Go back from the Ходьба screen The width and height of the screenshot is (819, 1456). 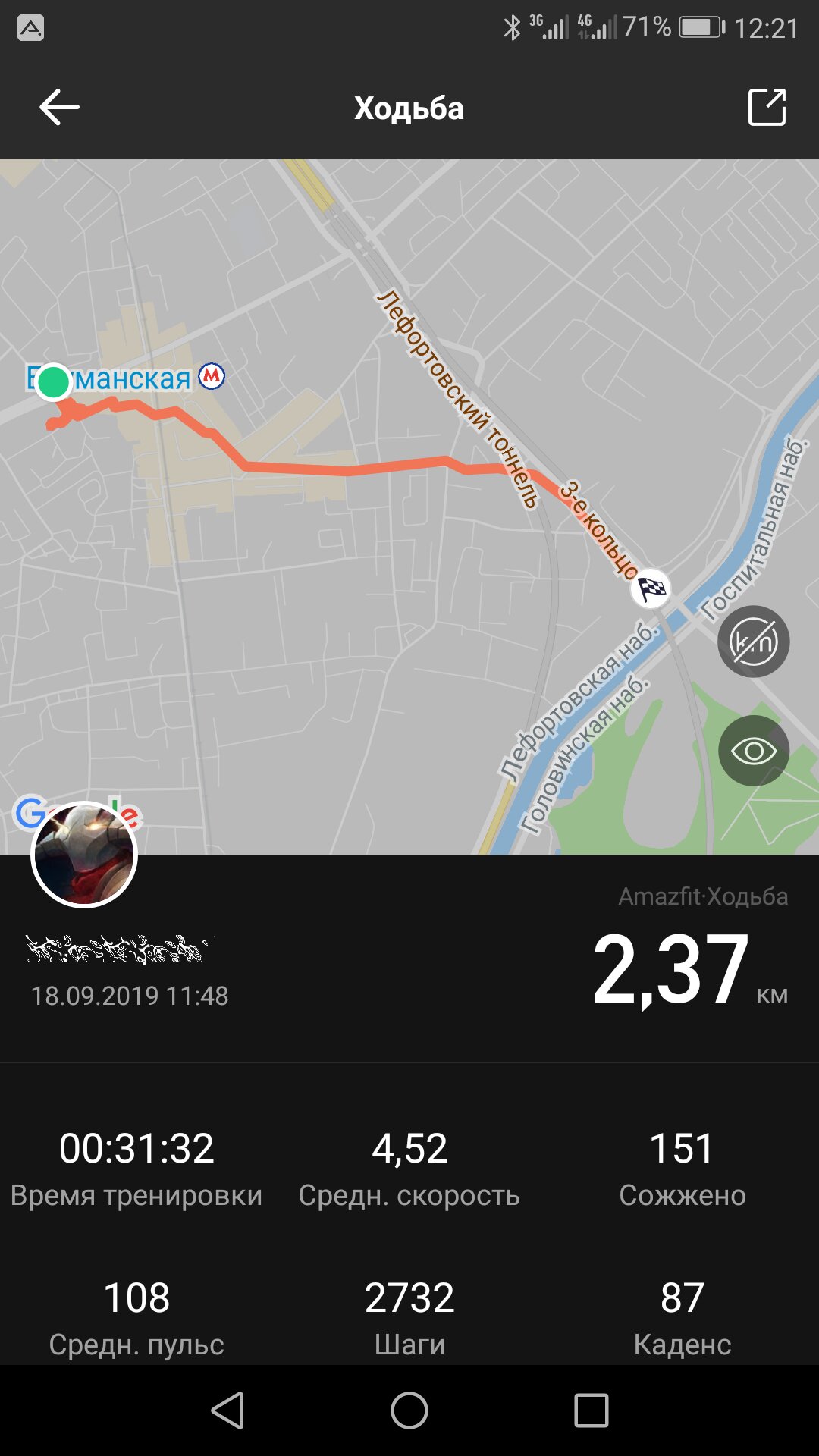point(59,107)
